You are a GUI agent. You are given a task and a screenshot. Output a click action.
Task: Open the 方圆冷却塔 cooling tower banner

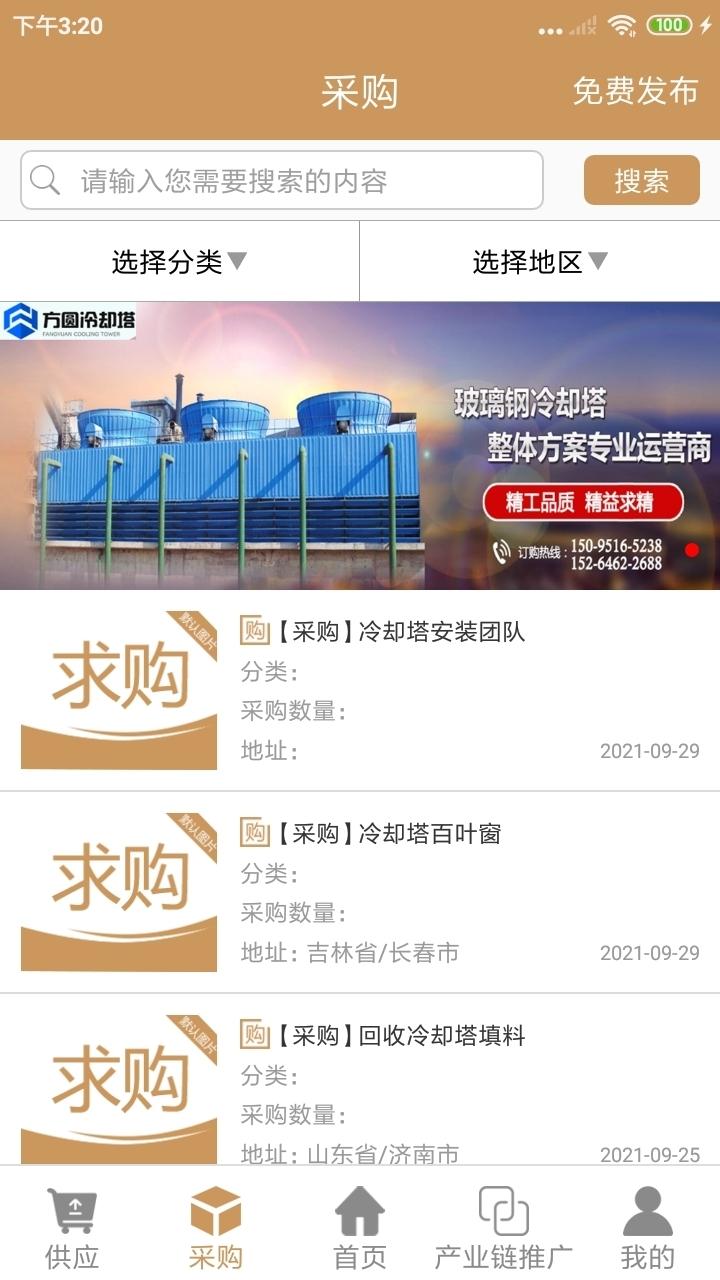click(360, 446)
